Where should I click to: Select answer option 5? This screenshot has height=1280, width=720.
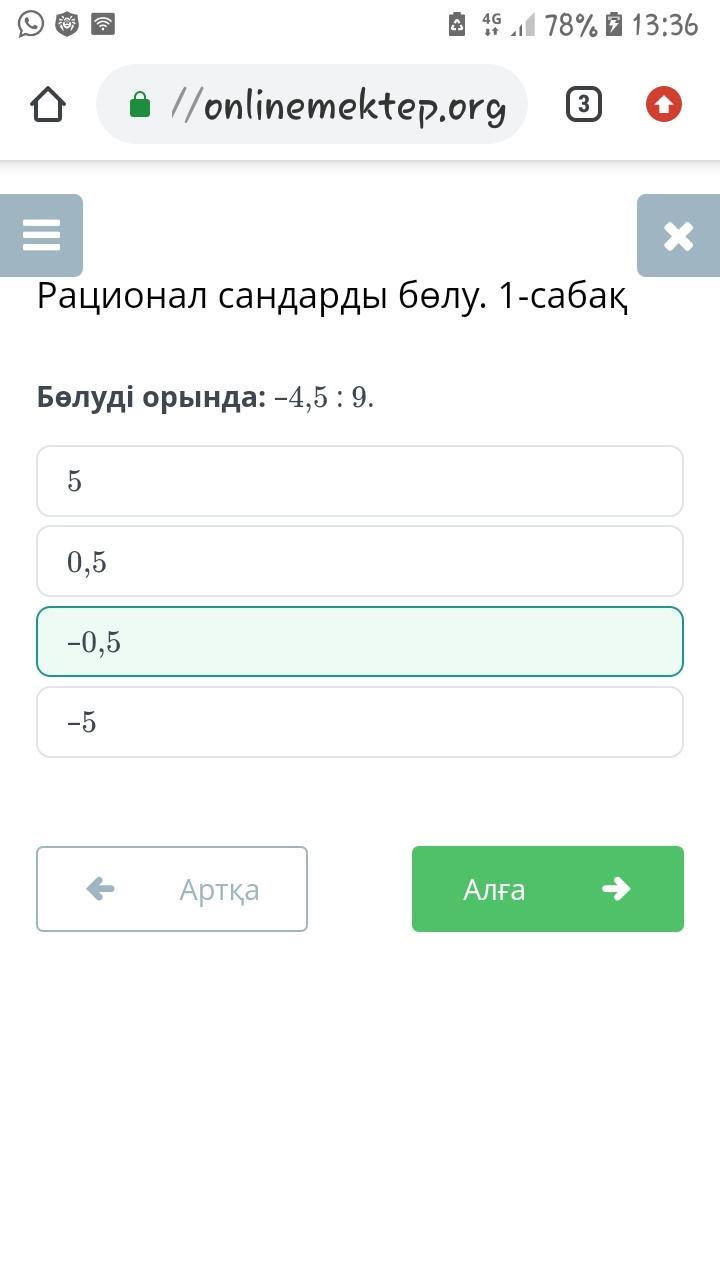[360, 481]
